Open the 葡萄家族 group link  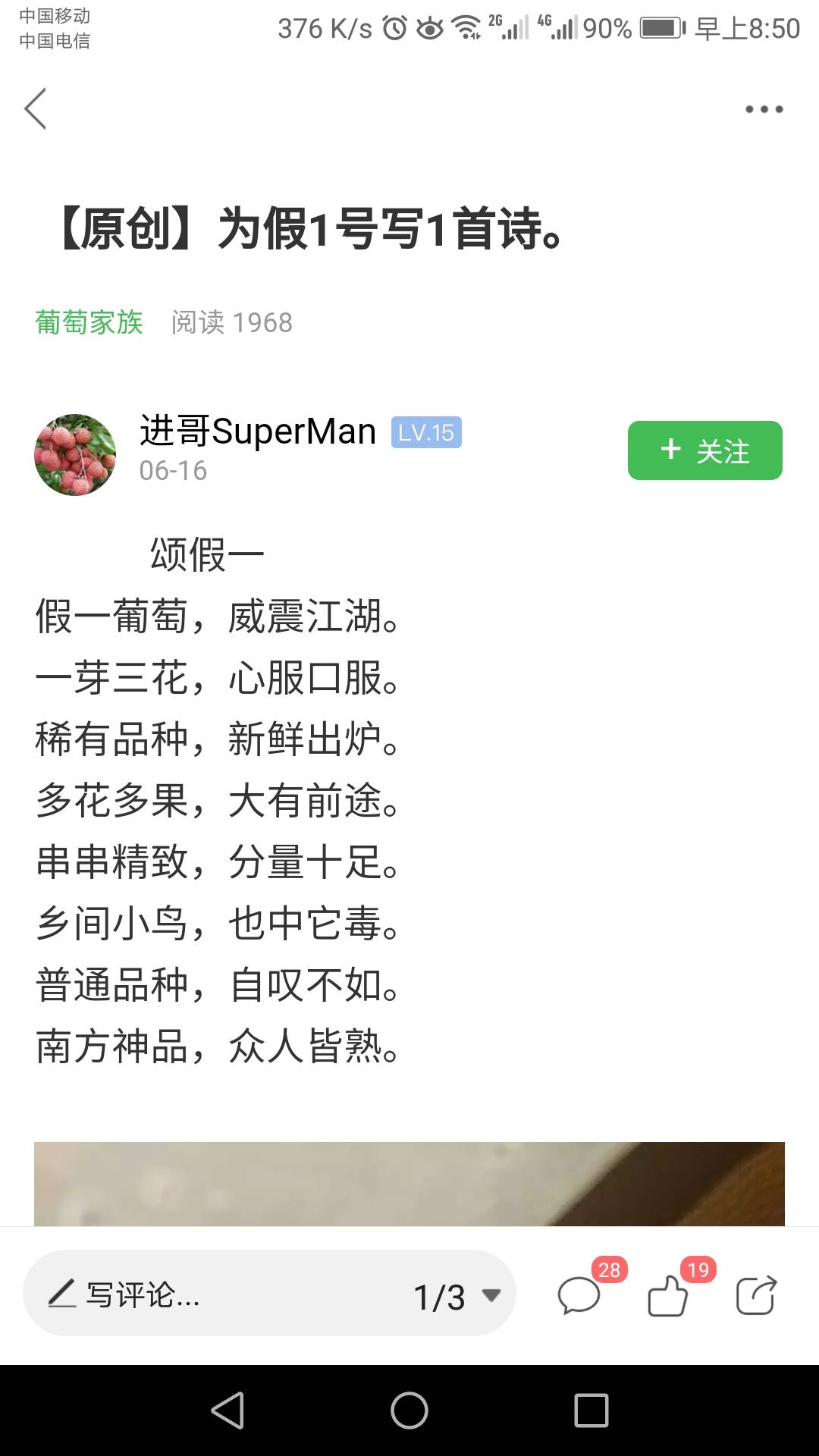(89, 322)
